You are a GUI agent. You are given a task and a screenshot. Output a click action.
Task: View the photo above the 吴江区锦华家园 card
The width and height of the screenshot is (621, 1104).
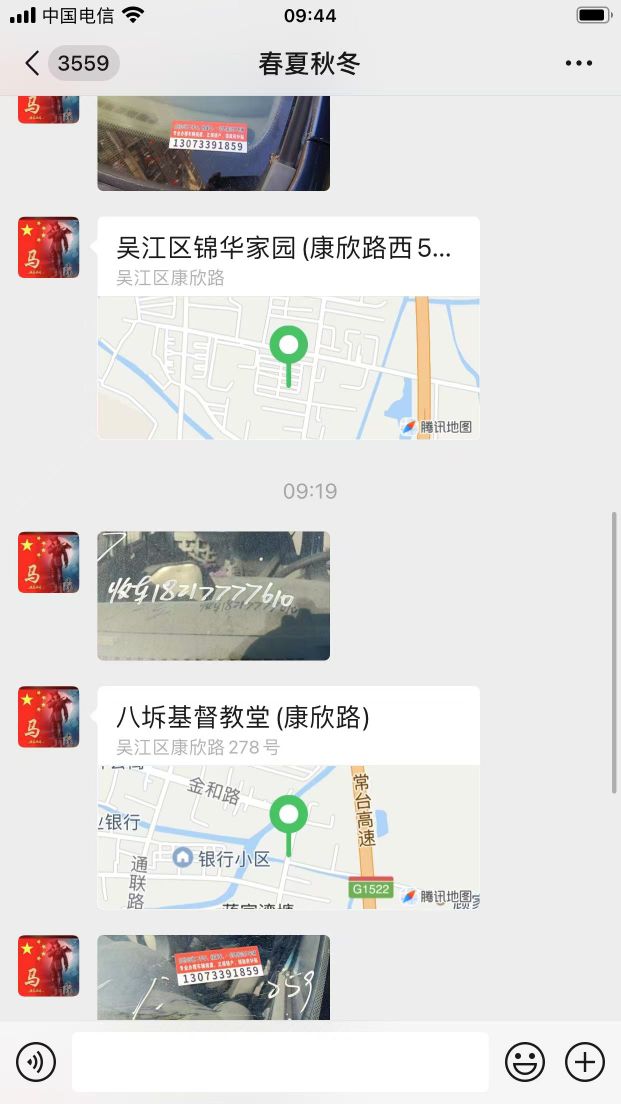[x=213, y=143]
